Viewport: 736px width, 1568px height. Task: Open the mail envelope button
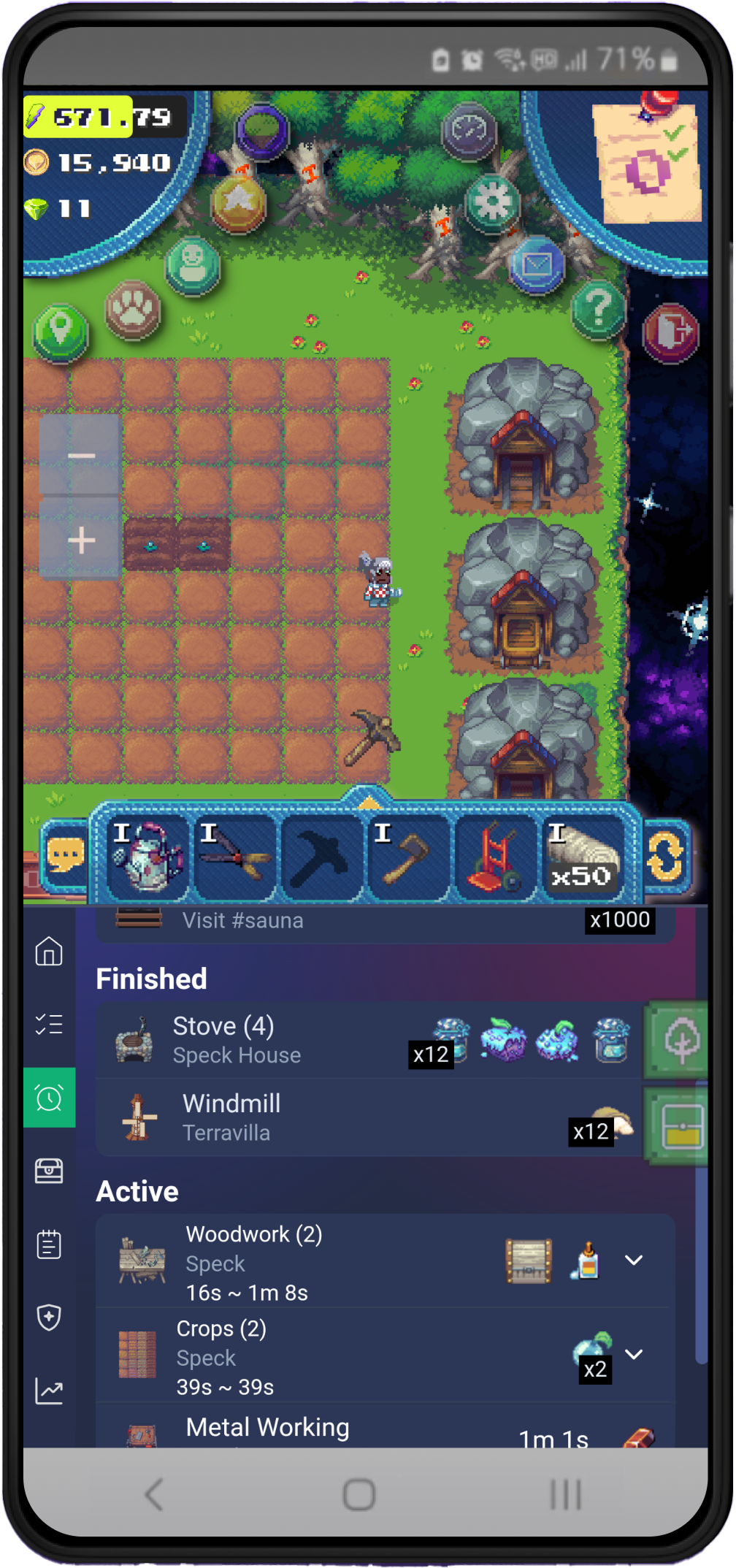tap(537, 264)
